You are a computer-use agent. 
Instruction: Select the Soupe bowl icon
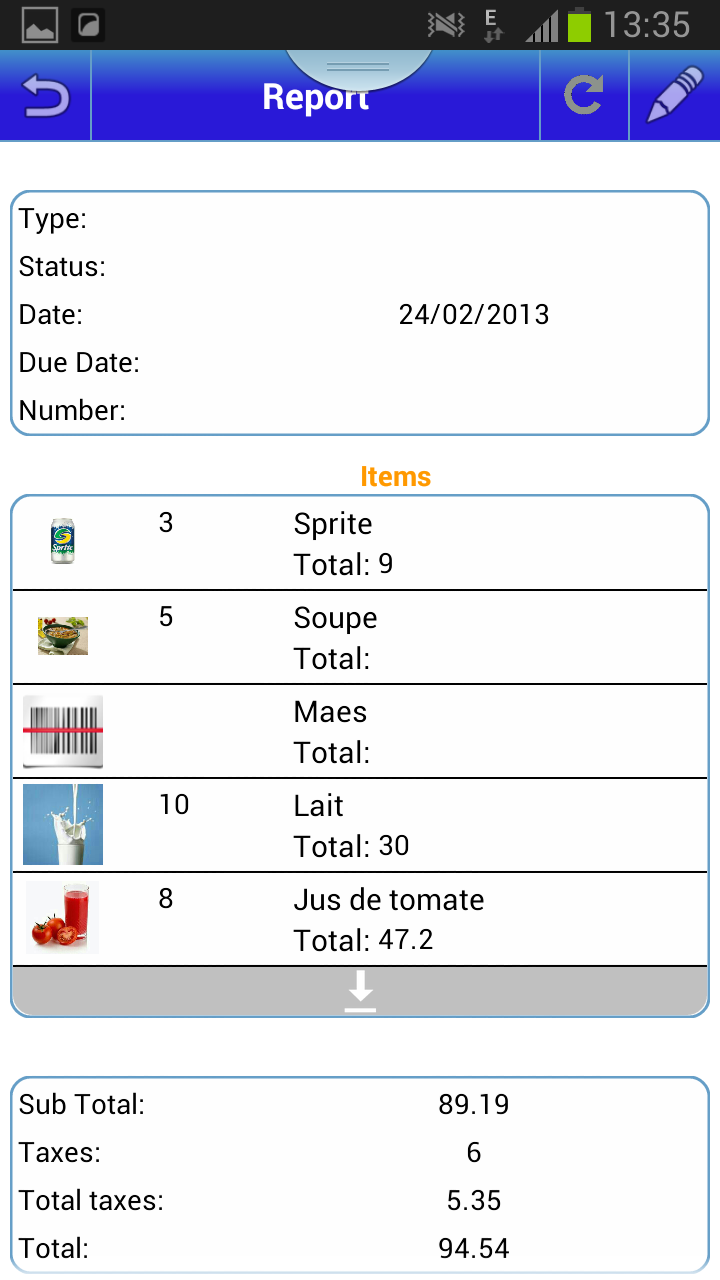[61, 635]
